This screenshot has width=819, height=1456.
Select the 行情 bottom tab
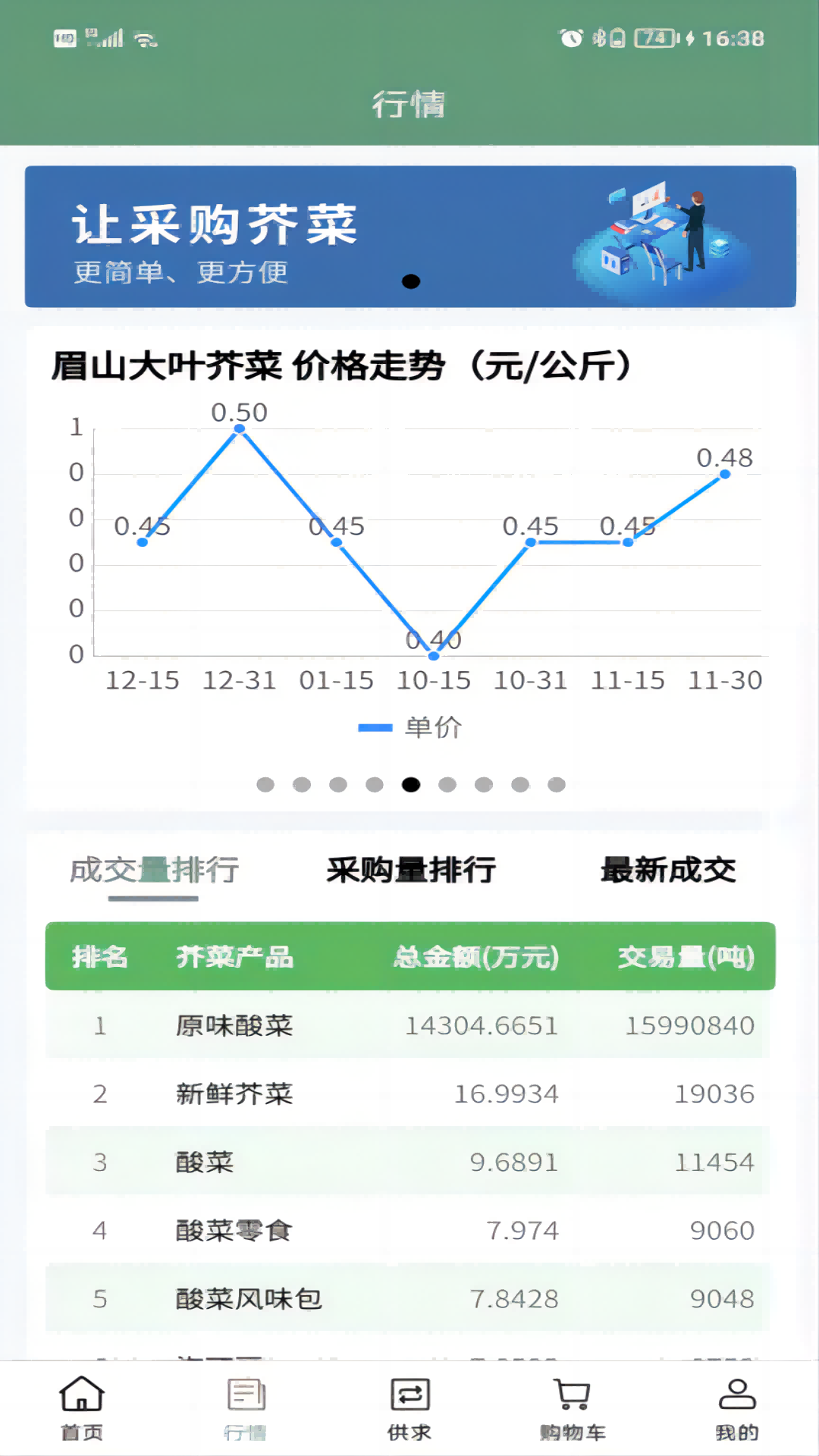(x=246, y=1408)
